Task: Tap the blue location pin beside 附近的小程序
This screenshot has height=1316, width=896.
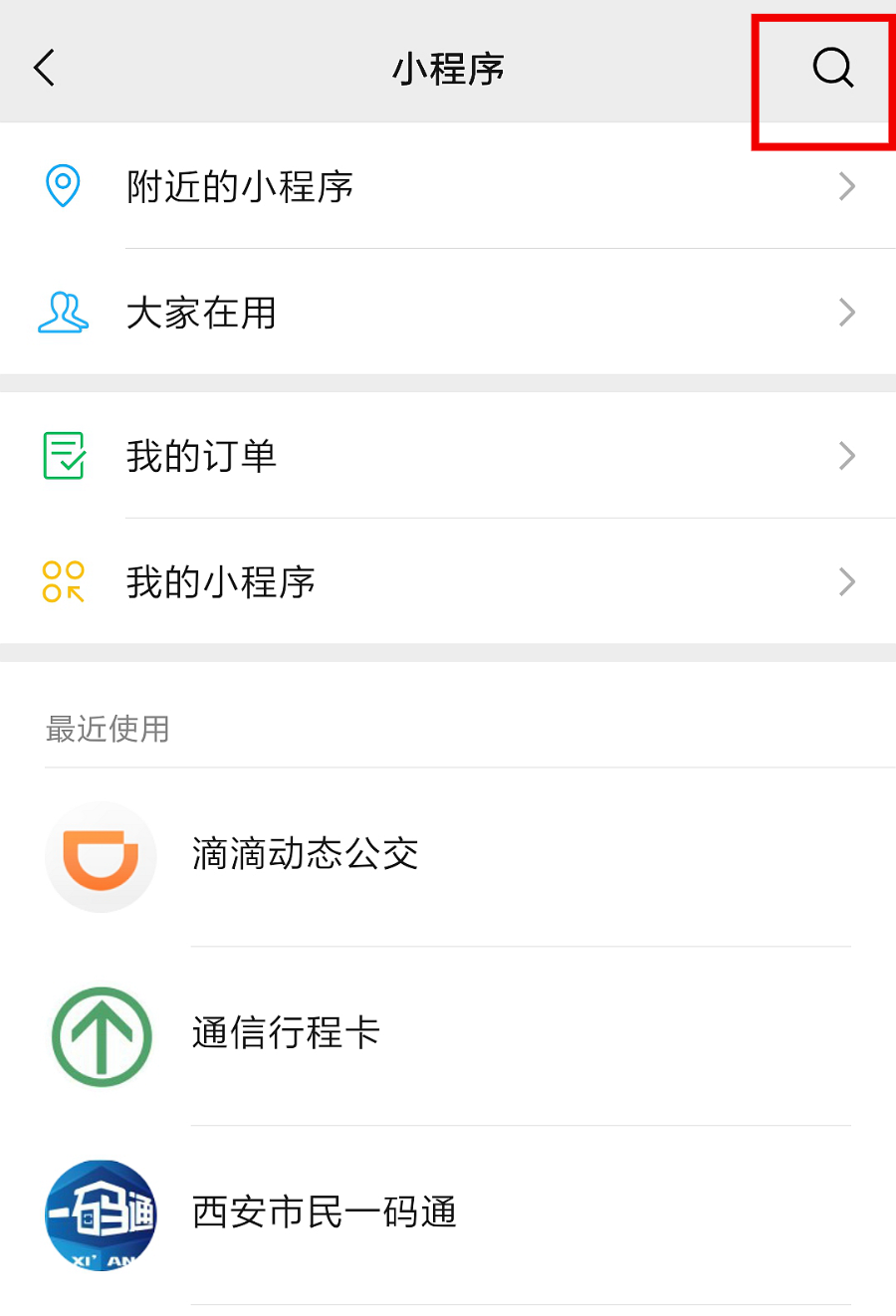Action: (63, 185)
